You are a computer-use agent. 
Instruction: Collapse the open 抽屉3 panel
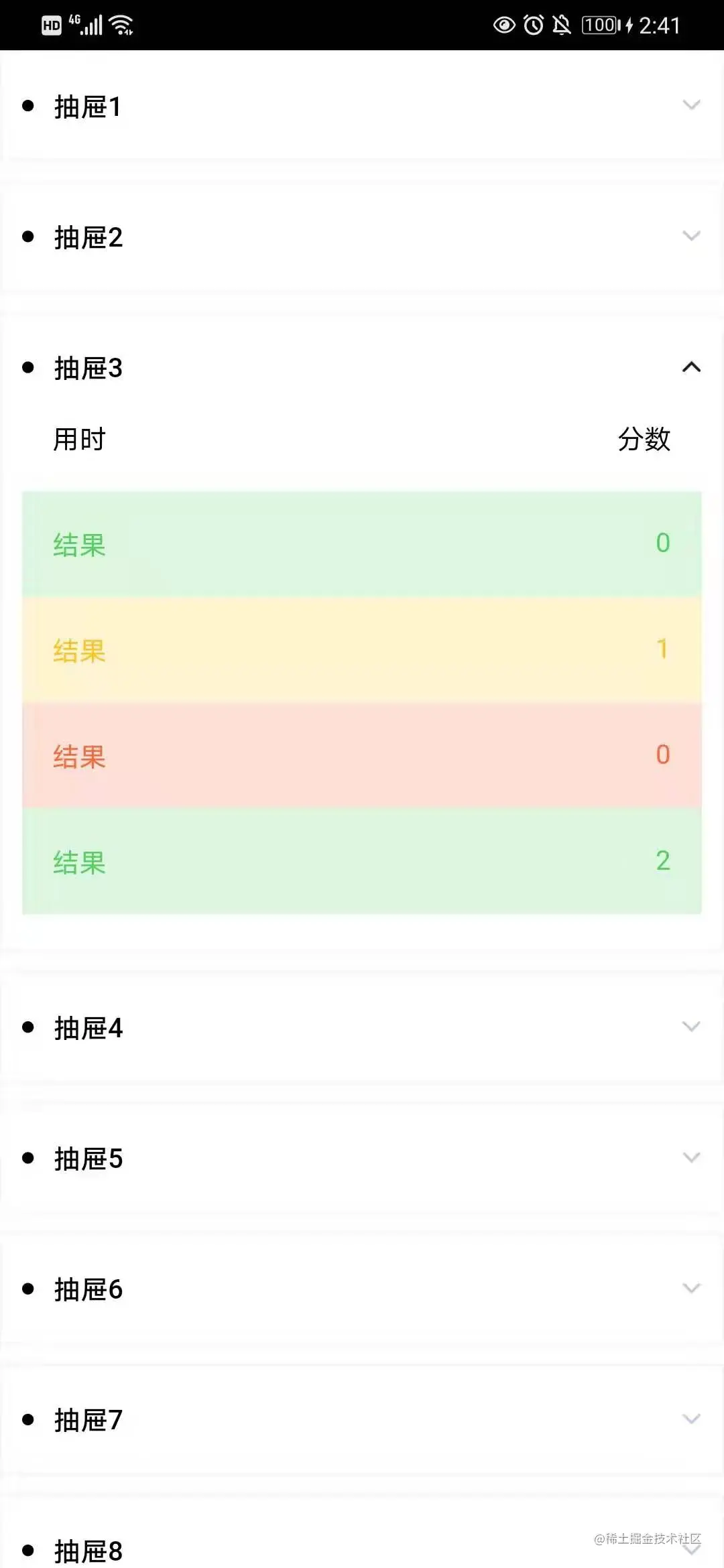click(362, 367)
